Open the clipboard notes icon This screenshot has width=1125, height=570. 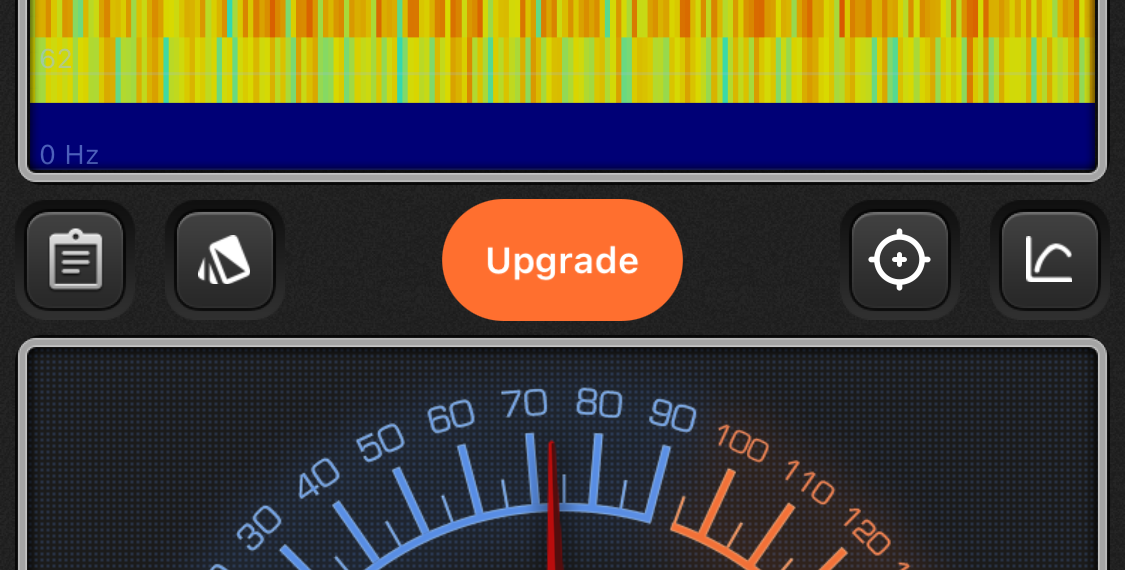(75, 260)
